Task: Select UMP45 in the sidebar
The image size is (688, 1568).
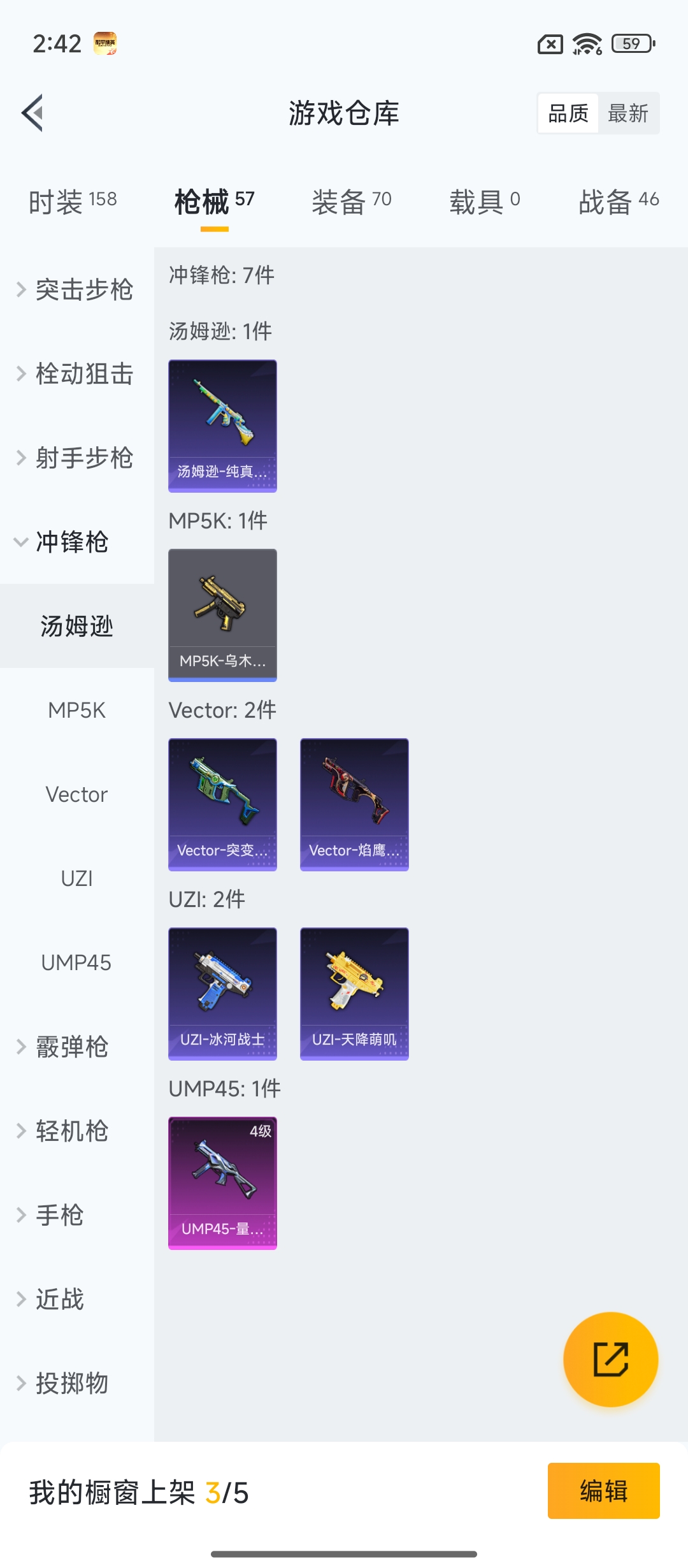Action: coord(76,962)
